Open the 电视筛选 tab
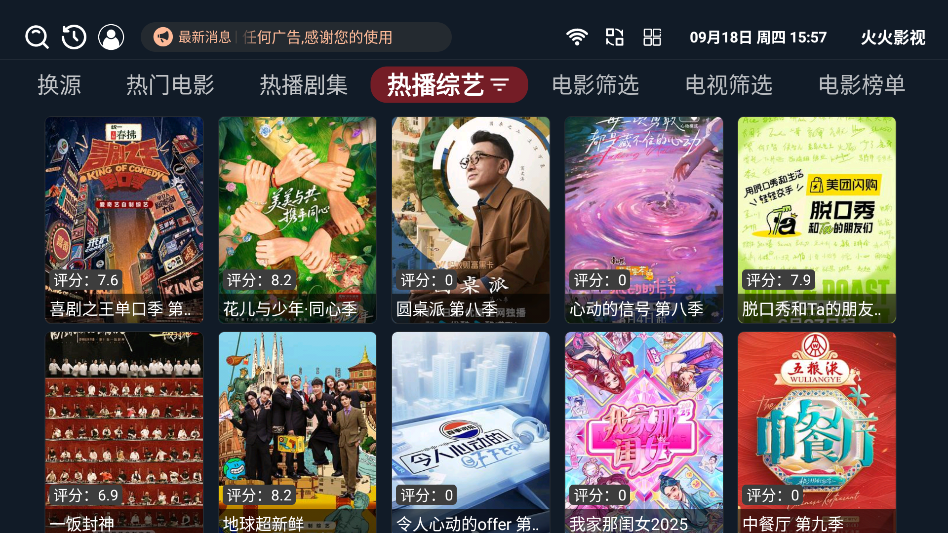Image resolution: width=948 pixels, height=533 pixels. tap(729, 85)
